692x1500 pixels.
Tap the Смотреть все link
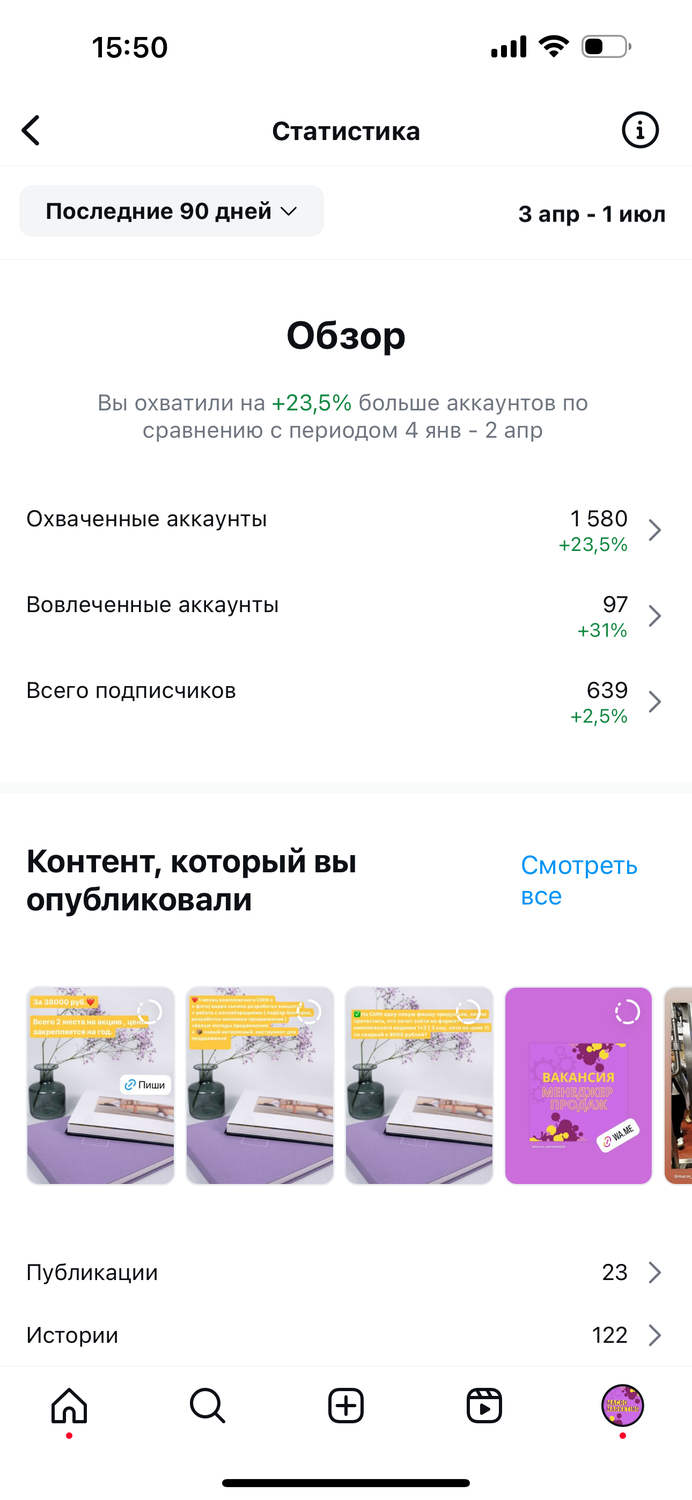pos(578,880)
